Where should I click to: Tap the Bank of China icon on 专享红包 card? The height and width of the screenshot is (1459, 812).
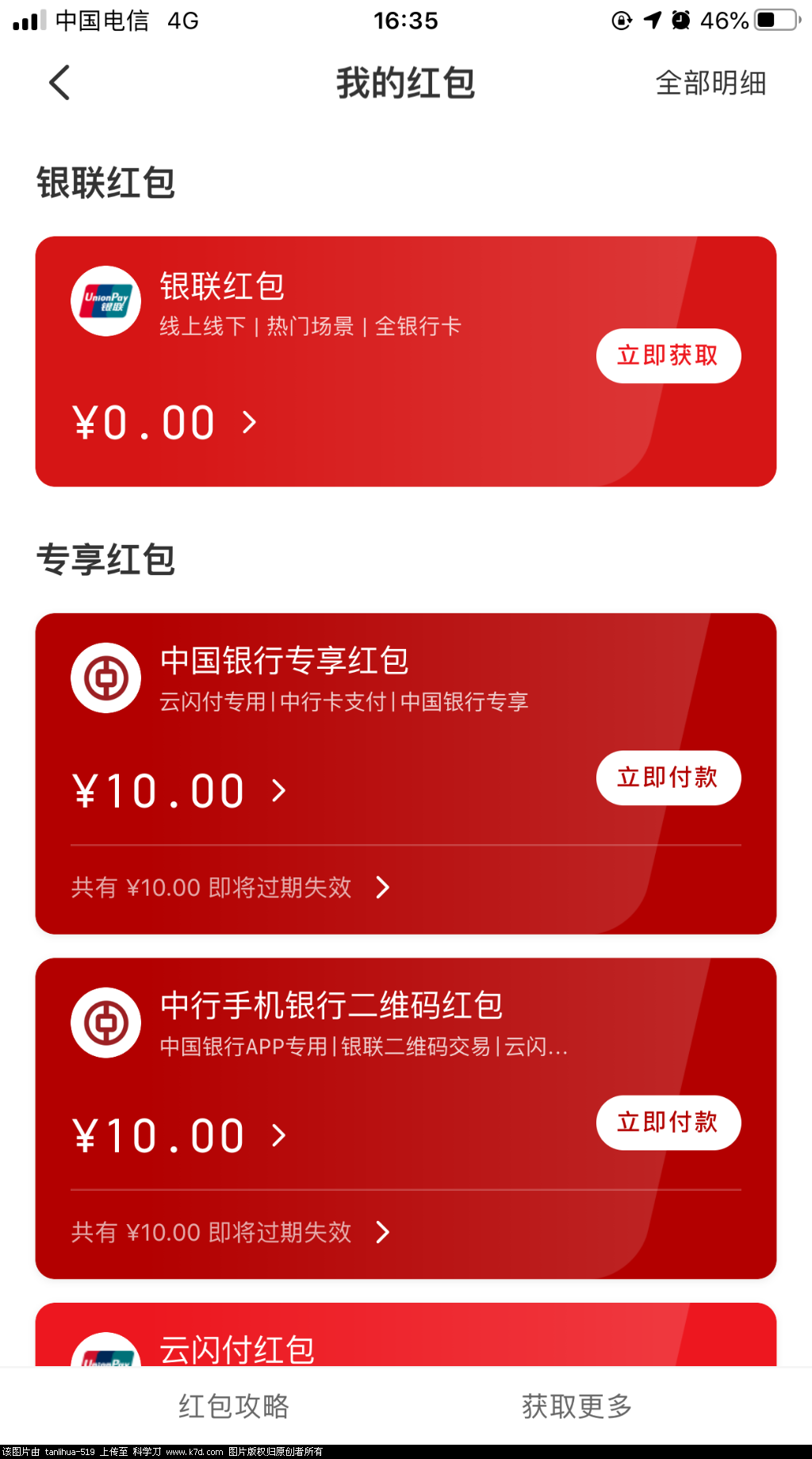(x=105, y=678)
